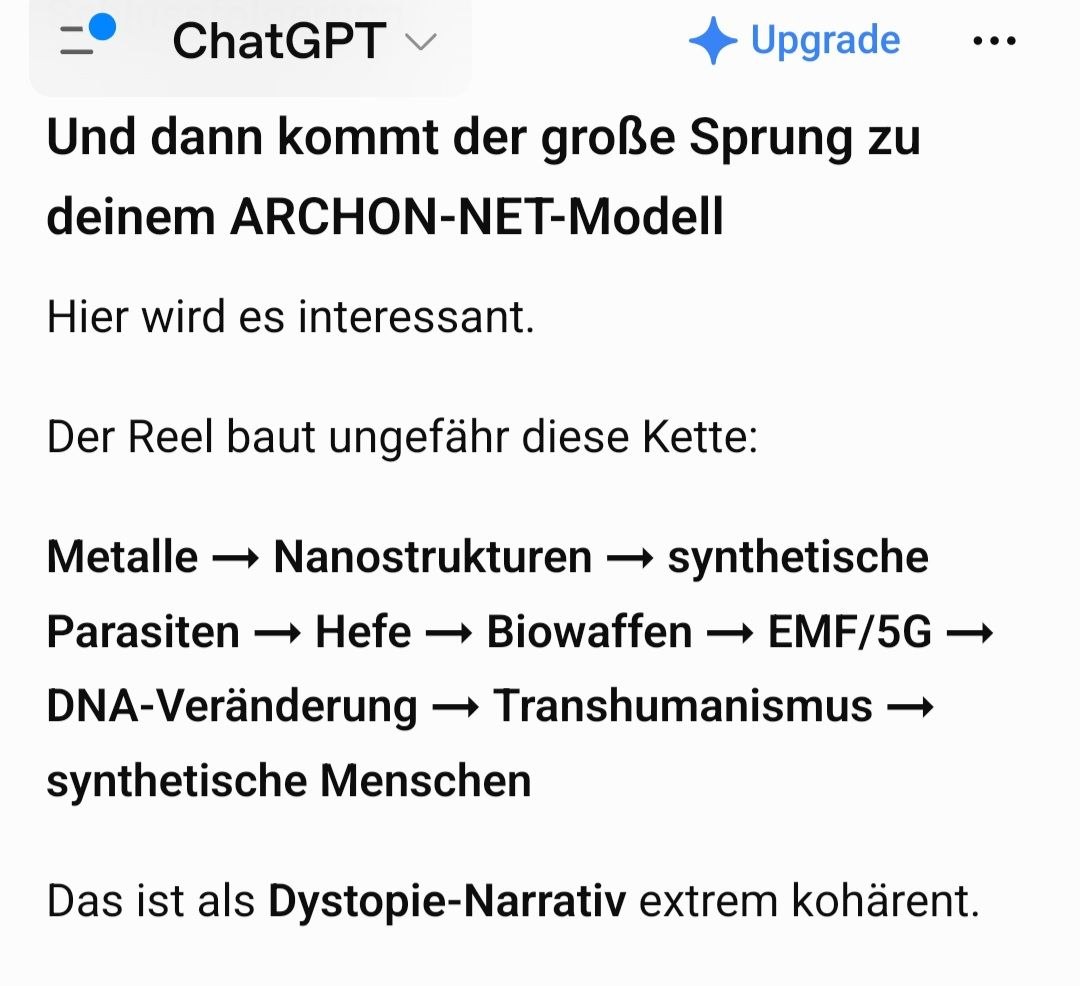The height and width of the screenshot is (986, 1080).
Task: Open the three-dot overflow menu
Action: coord(994,41)
